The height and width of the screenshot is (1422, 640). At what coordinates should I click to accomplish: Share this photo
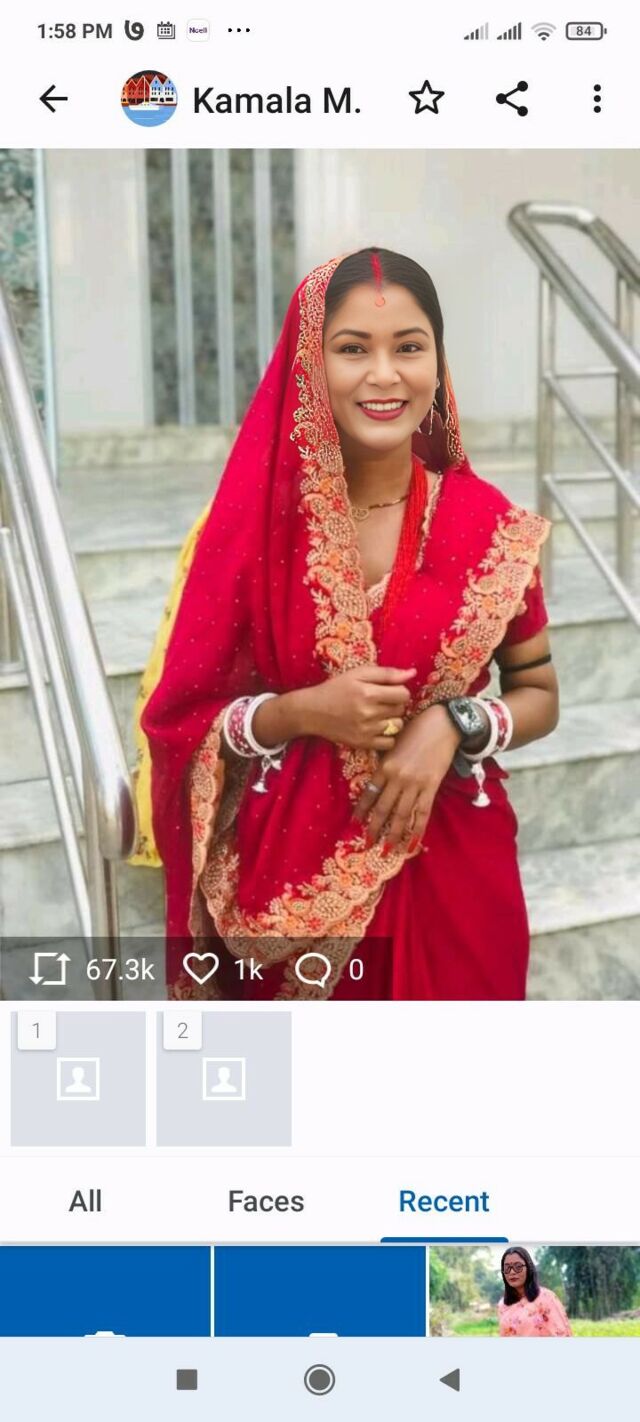click(512, 98)
